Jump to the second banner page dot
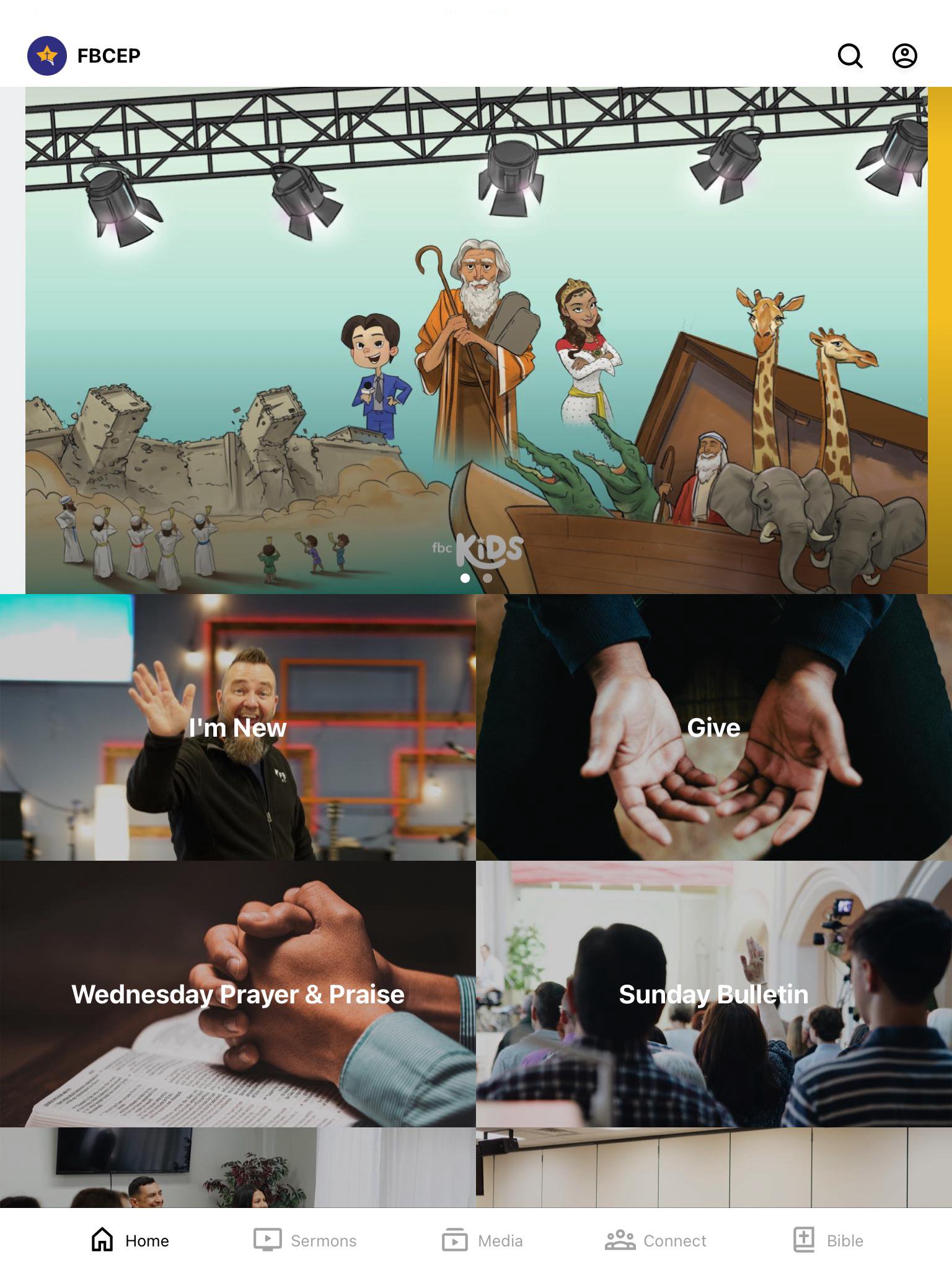 (x=488, y=578)
